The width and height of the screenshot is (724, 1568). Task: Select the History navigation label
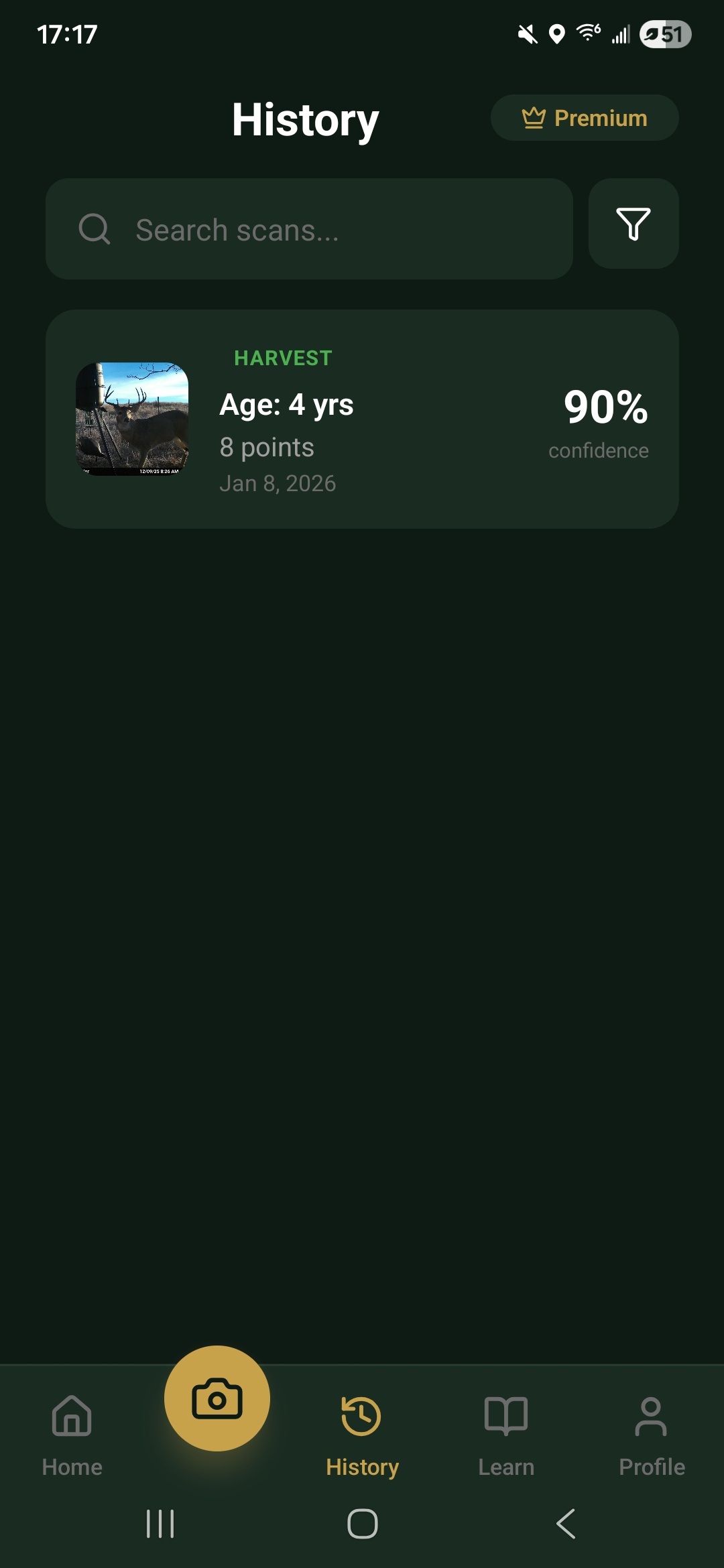(x=361, y=1467)
